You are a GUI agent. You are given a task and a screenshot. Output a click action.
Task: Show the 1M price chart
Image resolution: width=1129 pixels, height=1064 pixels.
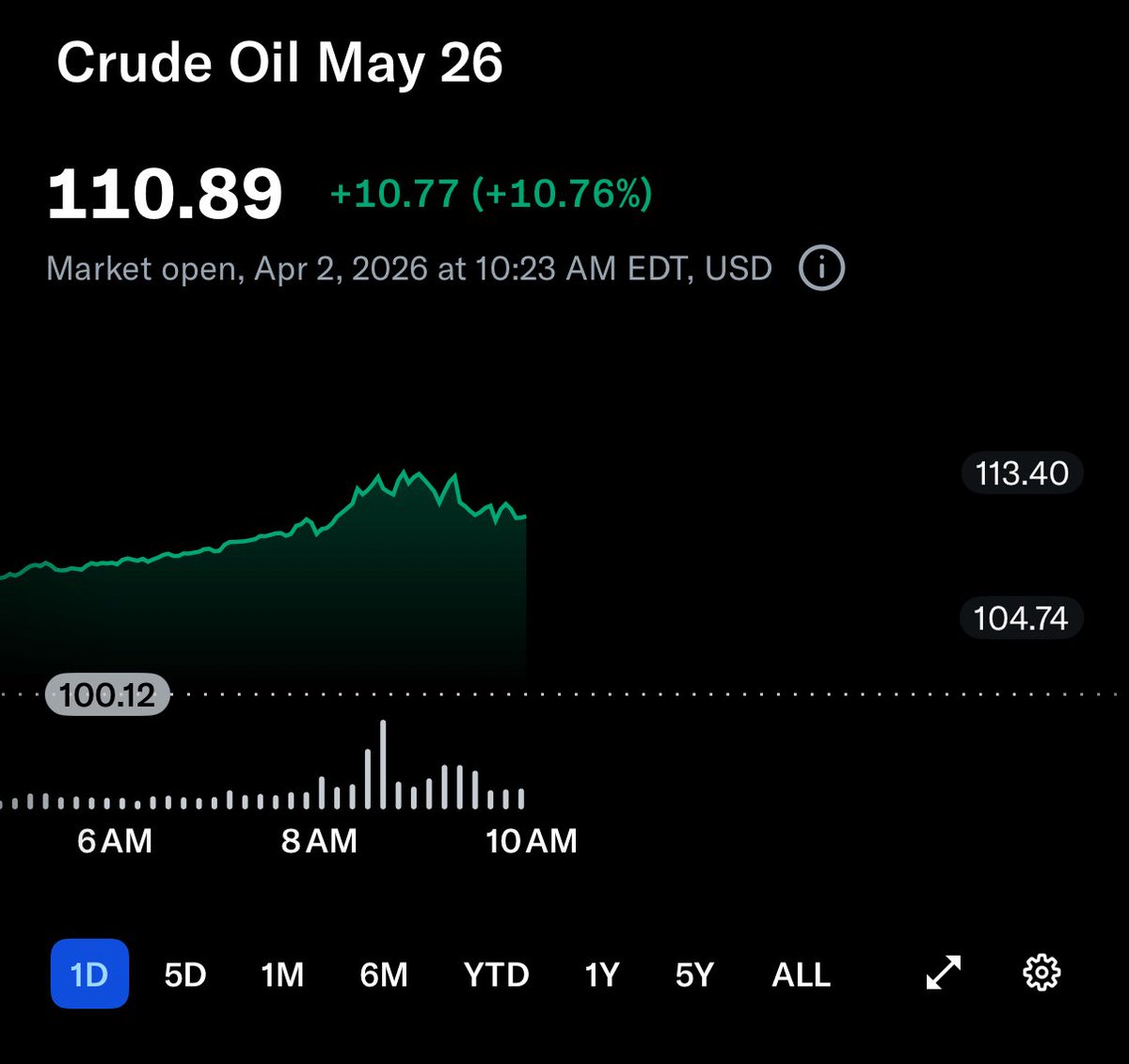click(x=282, y=974)
